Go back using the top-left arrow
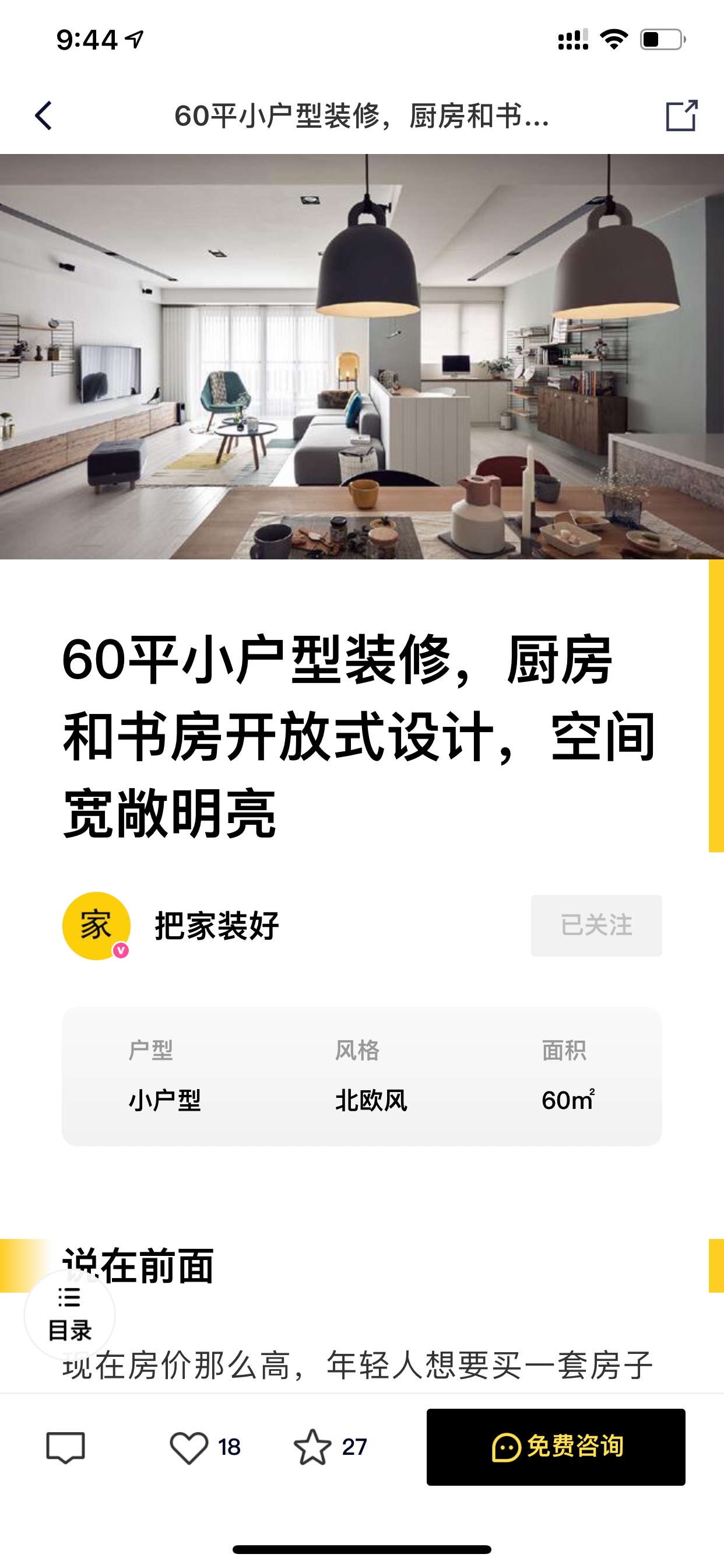The width and height of the screenshot is (724, 1568). tap(43, 116)
